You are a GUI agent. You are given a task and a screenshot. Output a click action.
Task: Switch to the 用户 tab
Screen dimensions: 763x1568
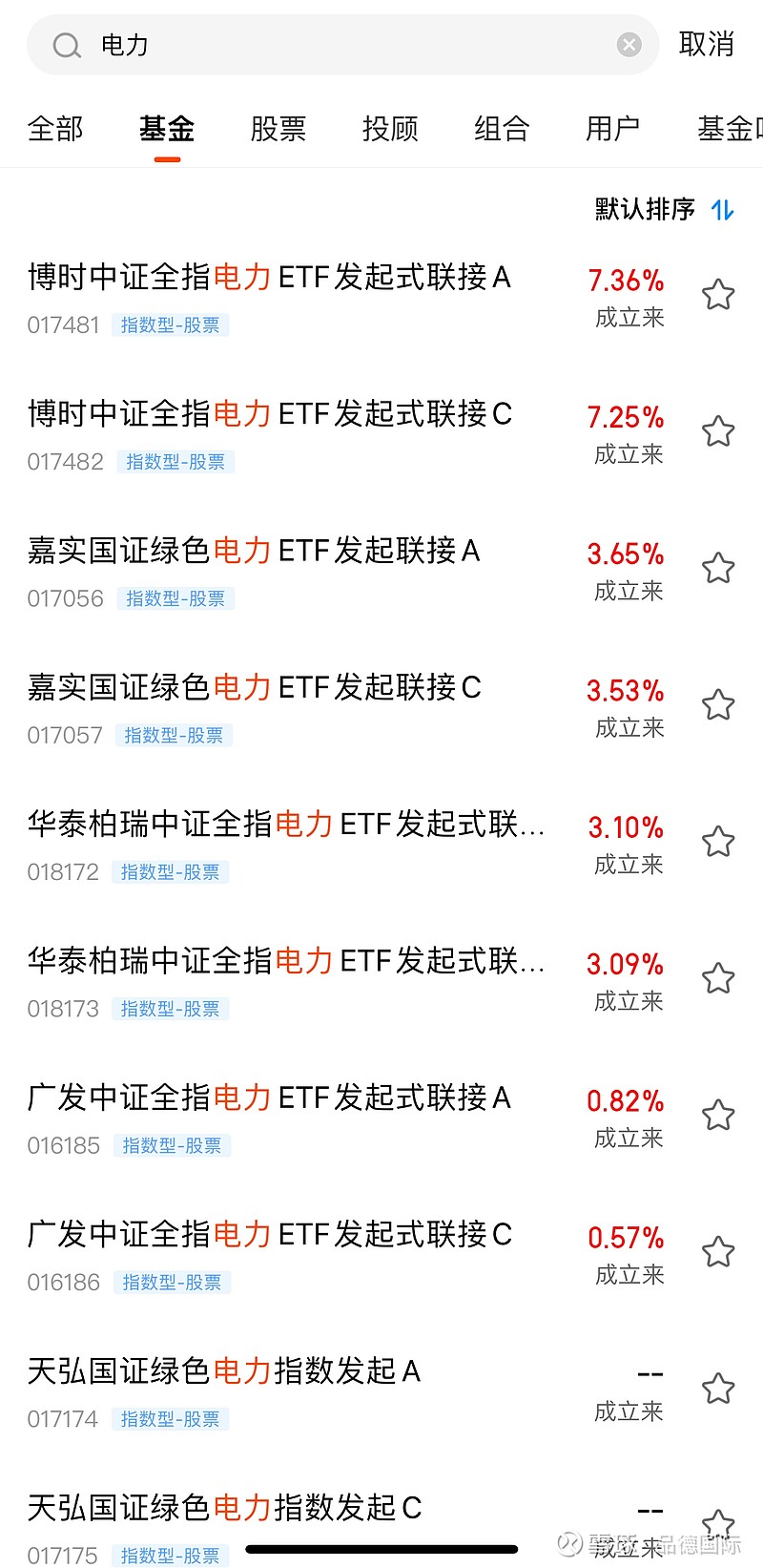(x=612, y=128)
